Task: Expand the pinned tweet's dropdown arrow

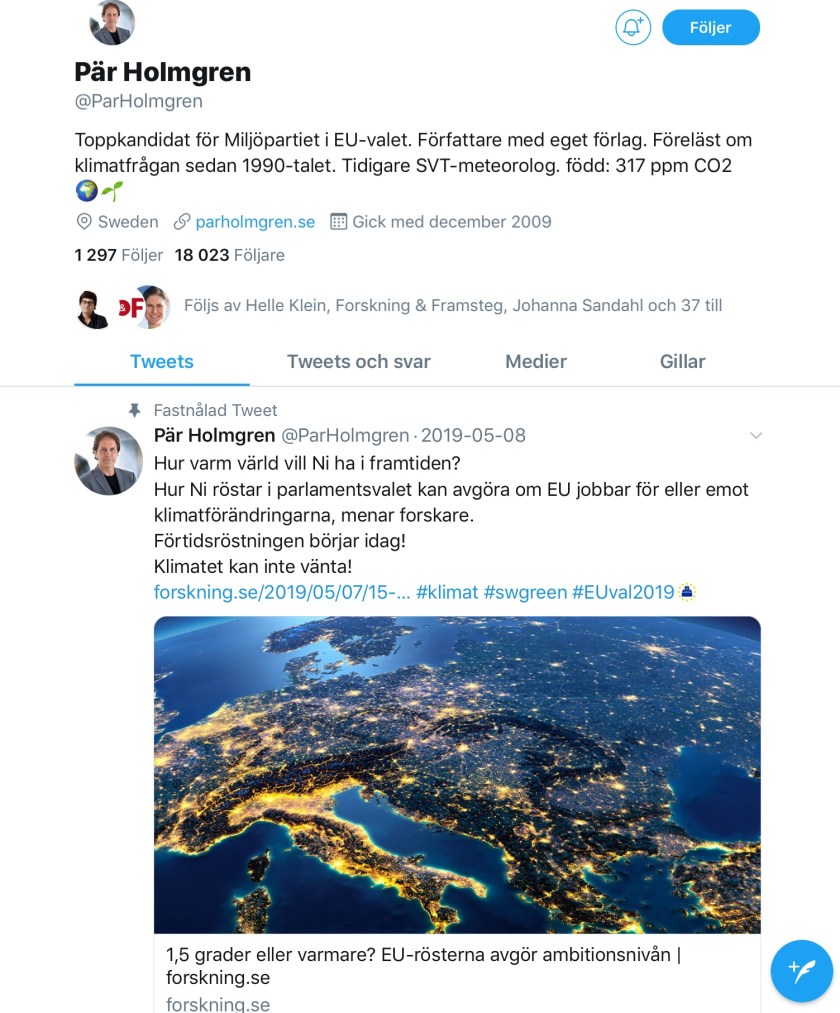Action: [x=756, y=435]
